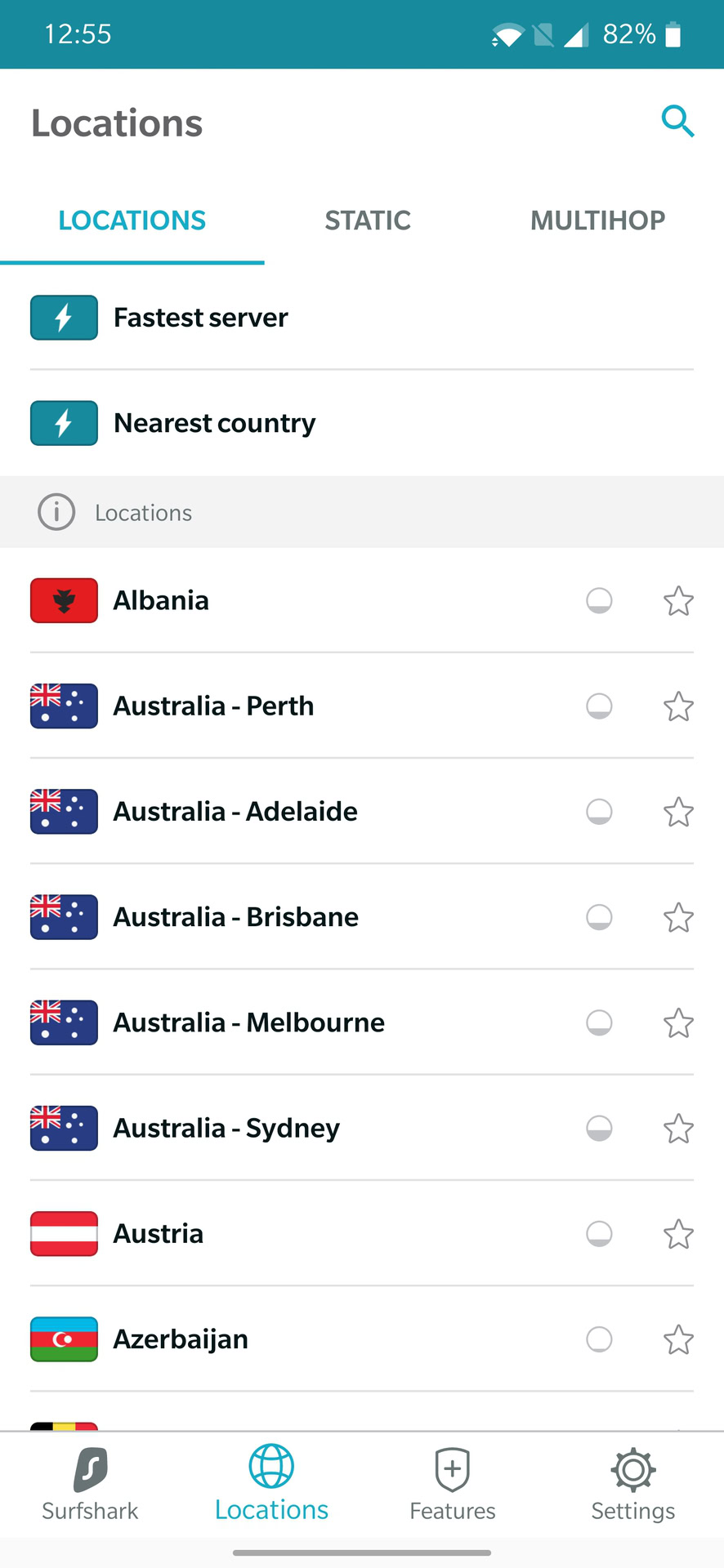Tap the info icon beside Locations header
This screenshot has width=724, height=1568.
pyautogui.click(x=56, y=513)
